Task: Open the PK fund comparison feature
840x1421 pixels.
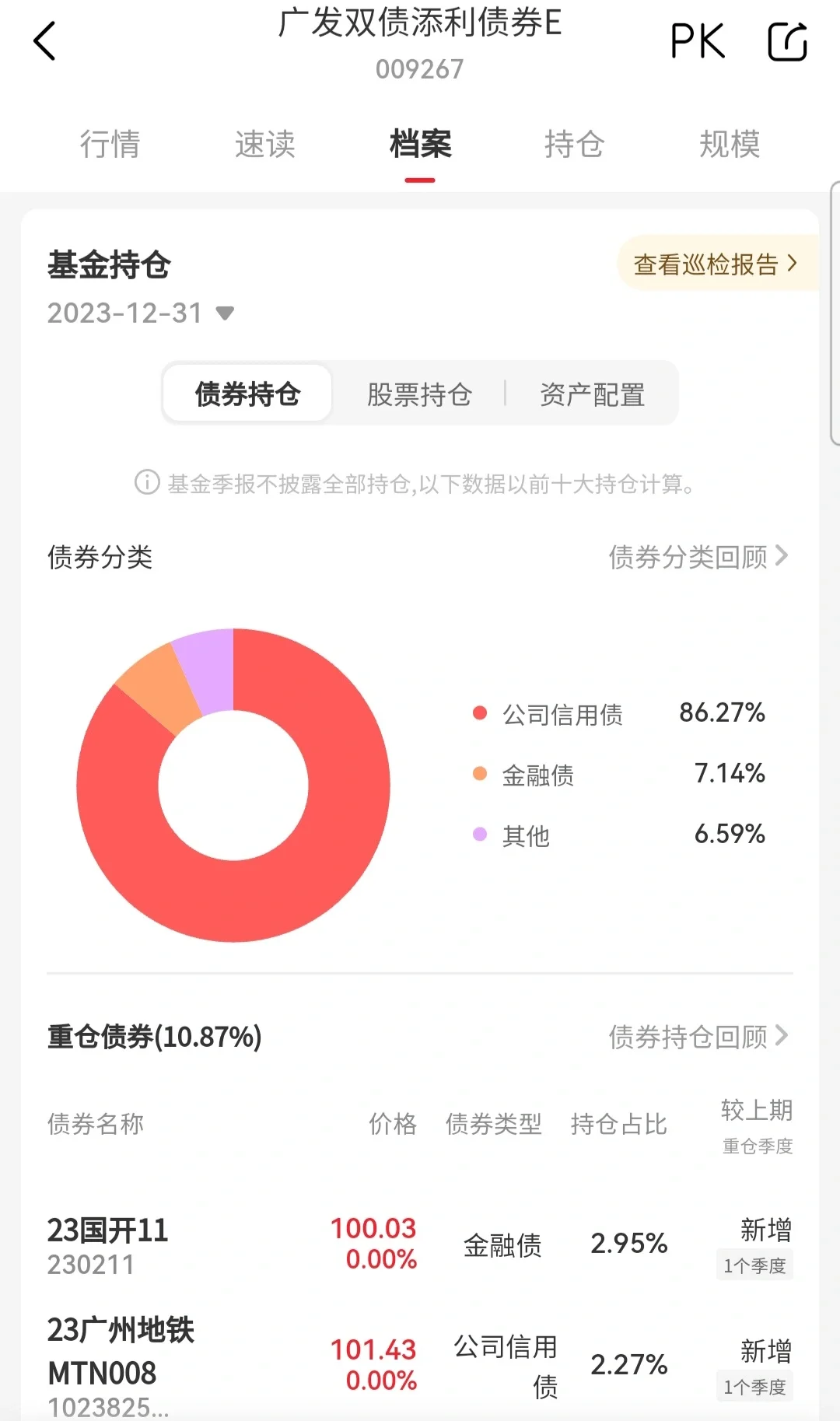Action: (x=698, y=41)
